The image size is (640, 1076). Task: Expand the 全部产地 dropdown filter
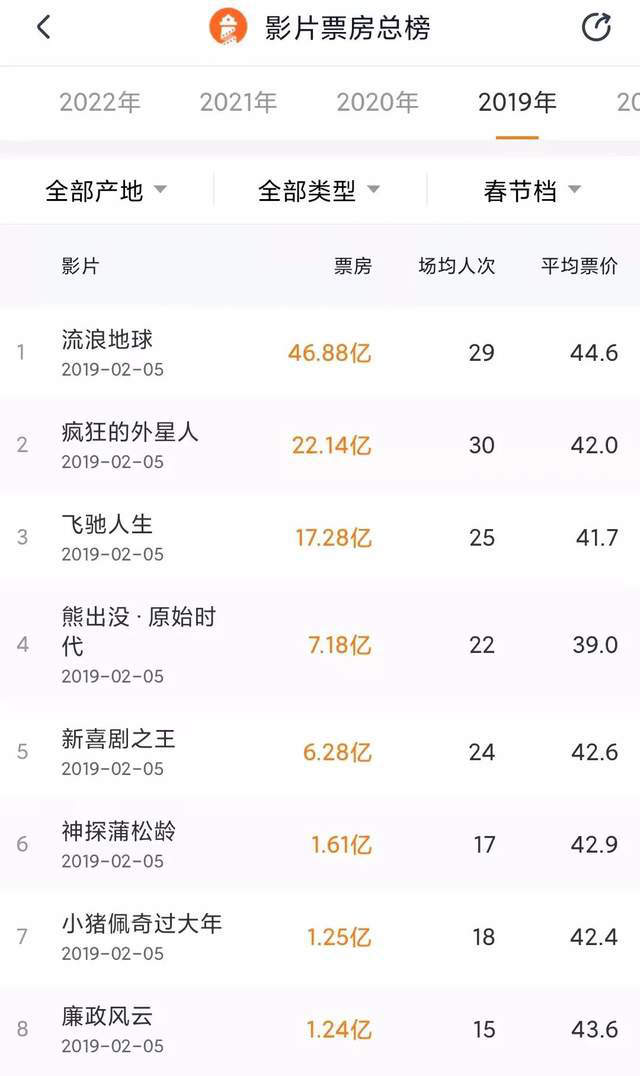point(106,190)
